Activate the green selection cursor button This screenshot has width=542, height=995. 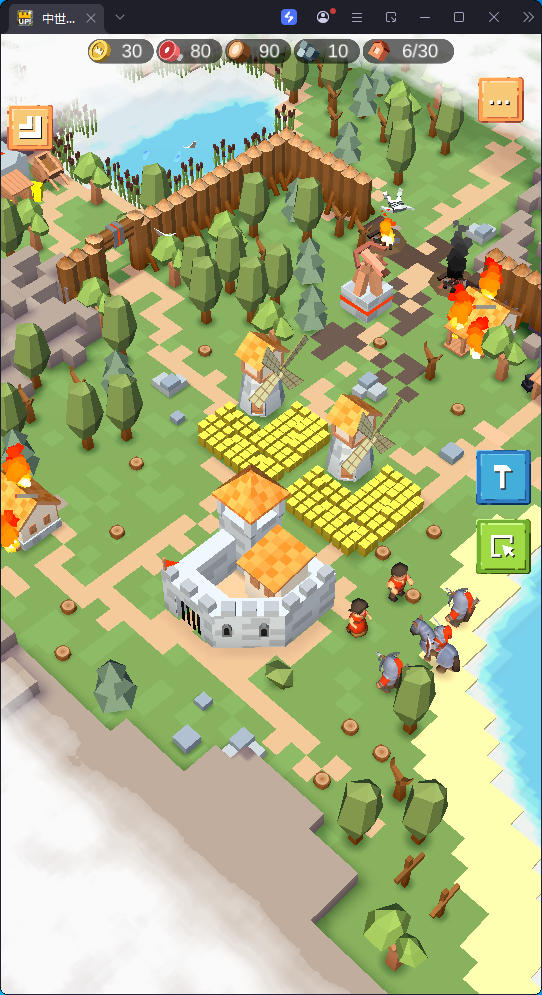point(503,546)
